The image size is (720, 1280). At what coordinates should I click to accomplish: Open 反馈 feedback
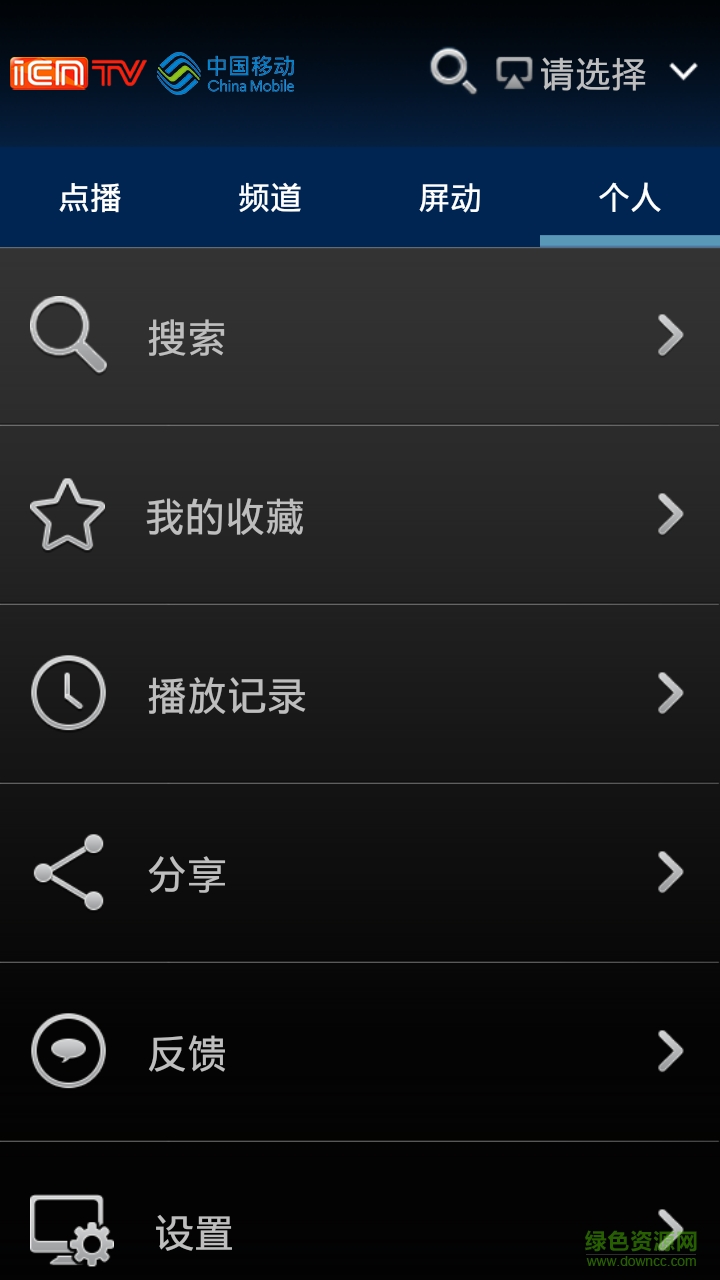360,1053
